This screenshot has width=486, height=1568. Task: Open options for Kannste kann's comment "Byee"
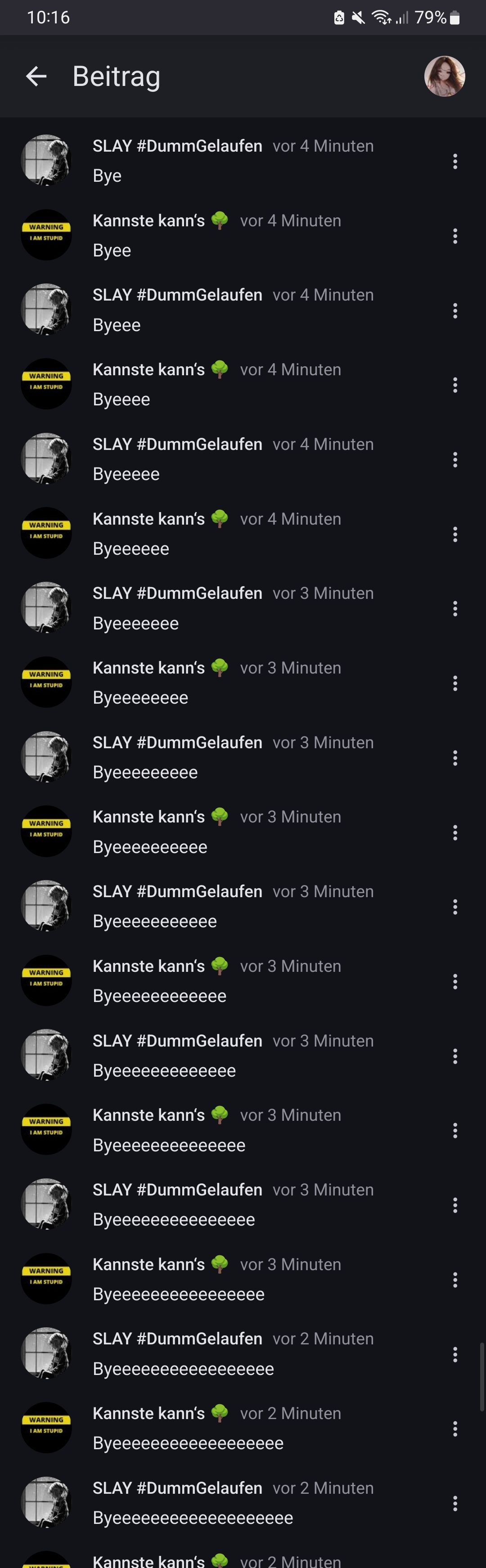[455, 236]
